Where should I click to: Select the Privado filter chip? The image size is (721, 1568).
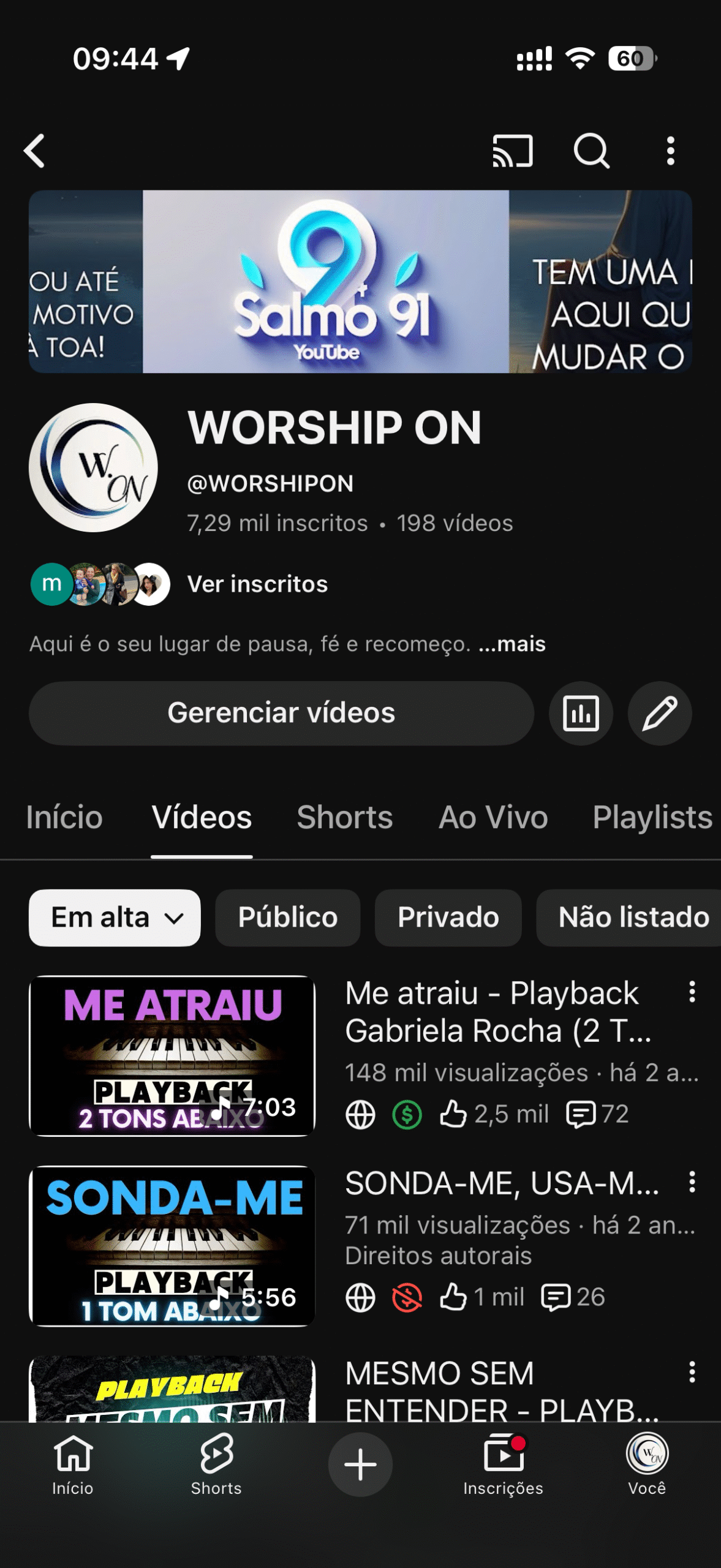coord(448,918)
